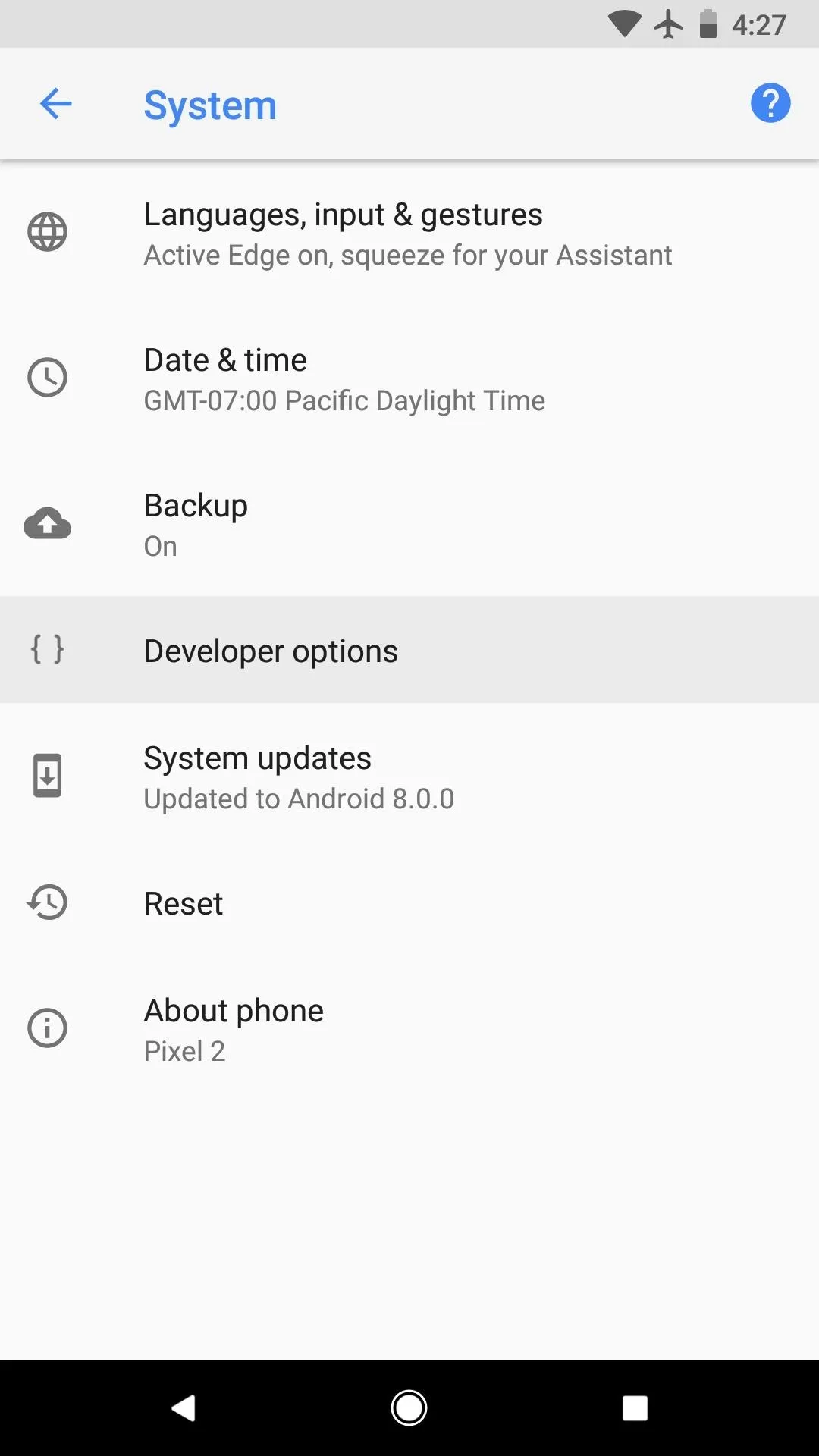The height and width of the screenshot is (1456, 819).
Task: Open Developer options
Action: point(409,650)
